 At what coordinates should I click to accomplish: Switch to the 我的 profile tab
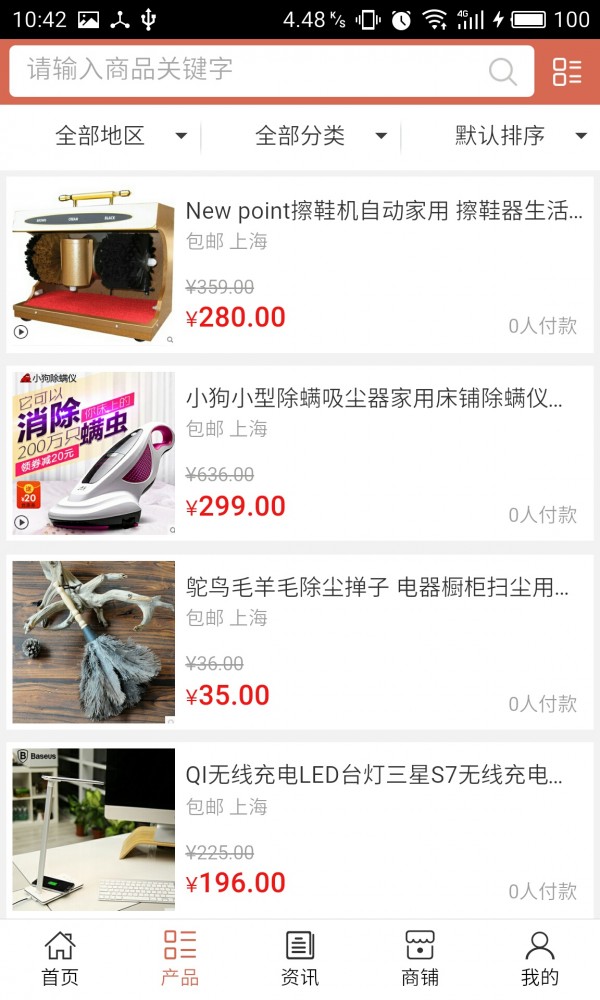(x=540, y=958)
